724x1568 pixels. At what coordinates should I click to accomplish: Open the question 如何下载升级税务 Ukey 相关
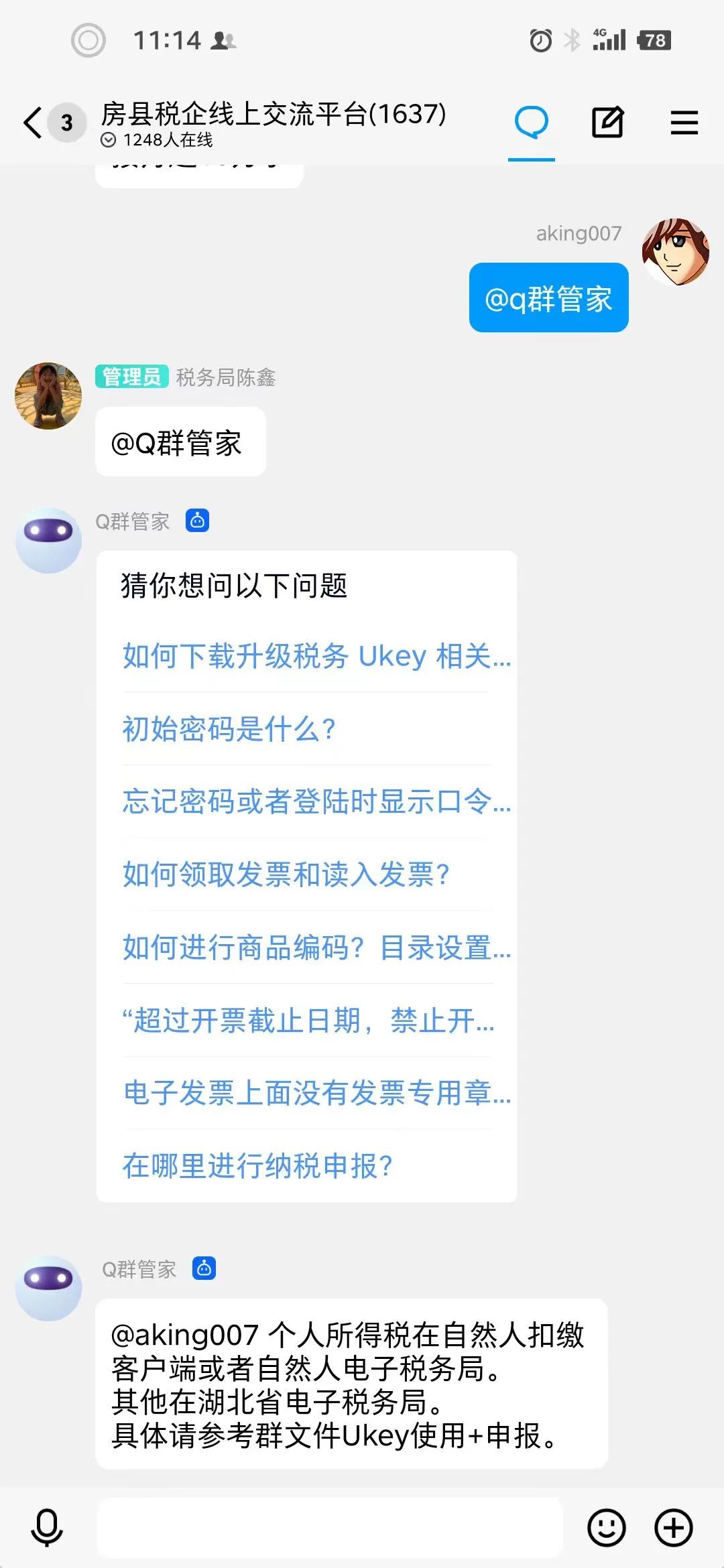click(x=316, y=656)
